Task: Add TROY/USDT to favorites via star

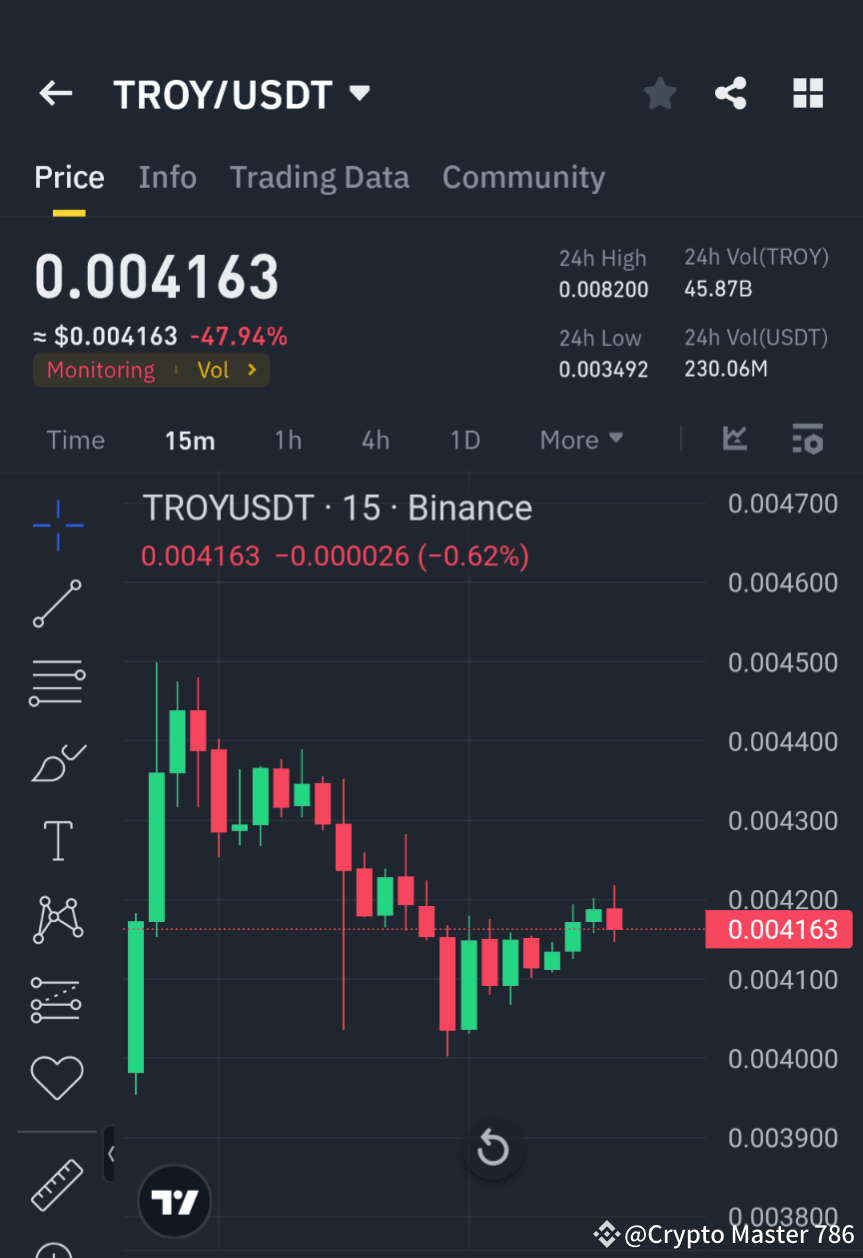Action: [659, 93]
